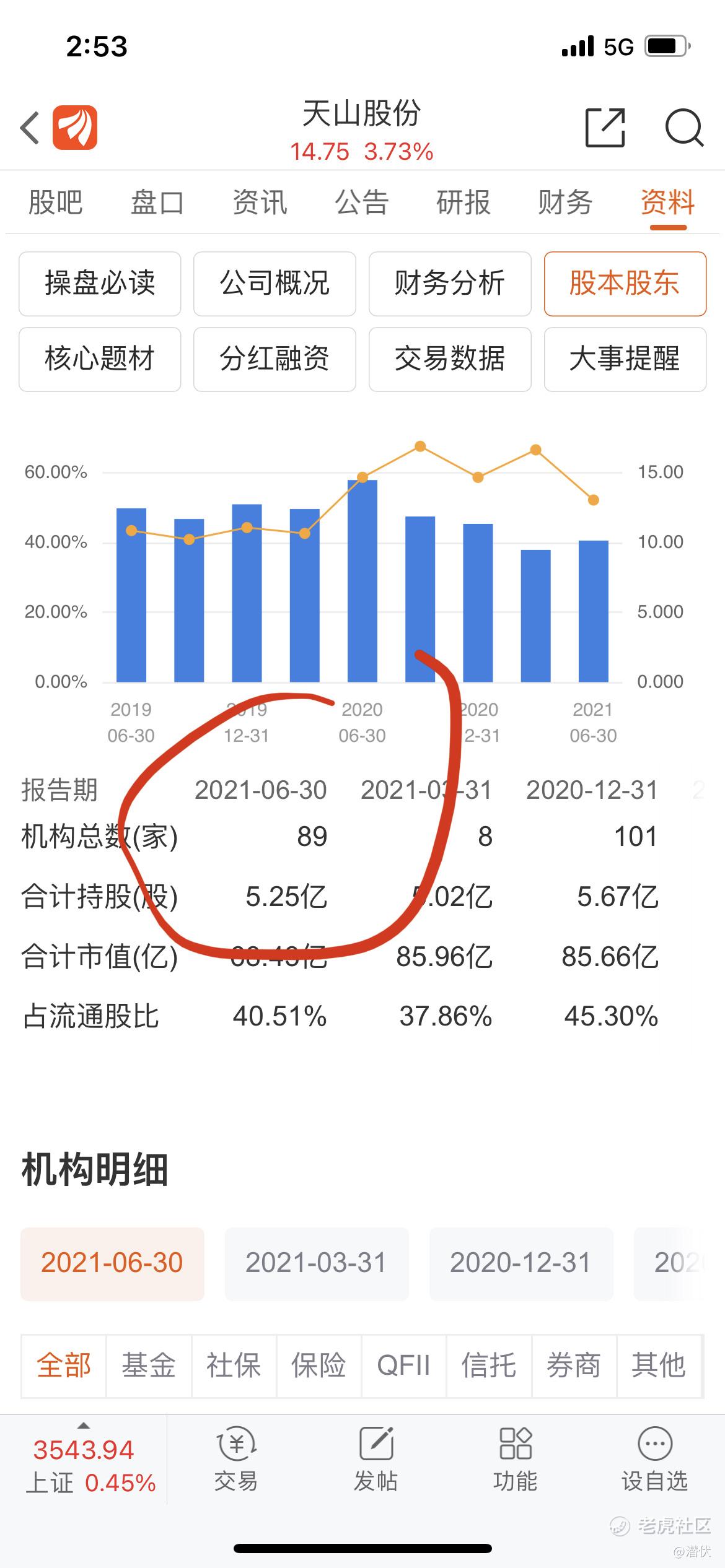This screenshot has width=725, height=1568.
Task: Open the 公司概况 section
Action: [275, 284]
